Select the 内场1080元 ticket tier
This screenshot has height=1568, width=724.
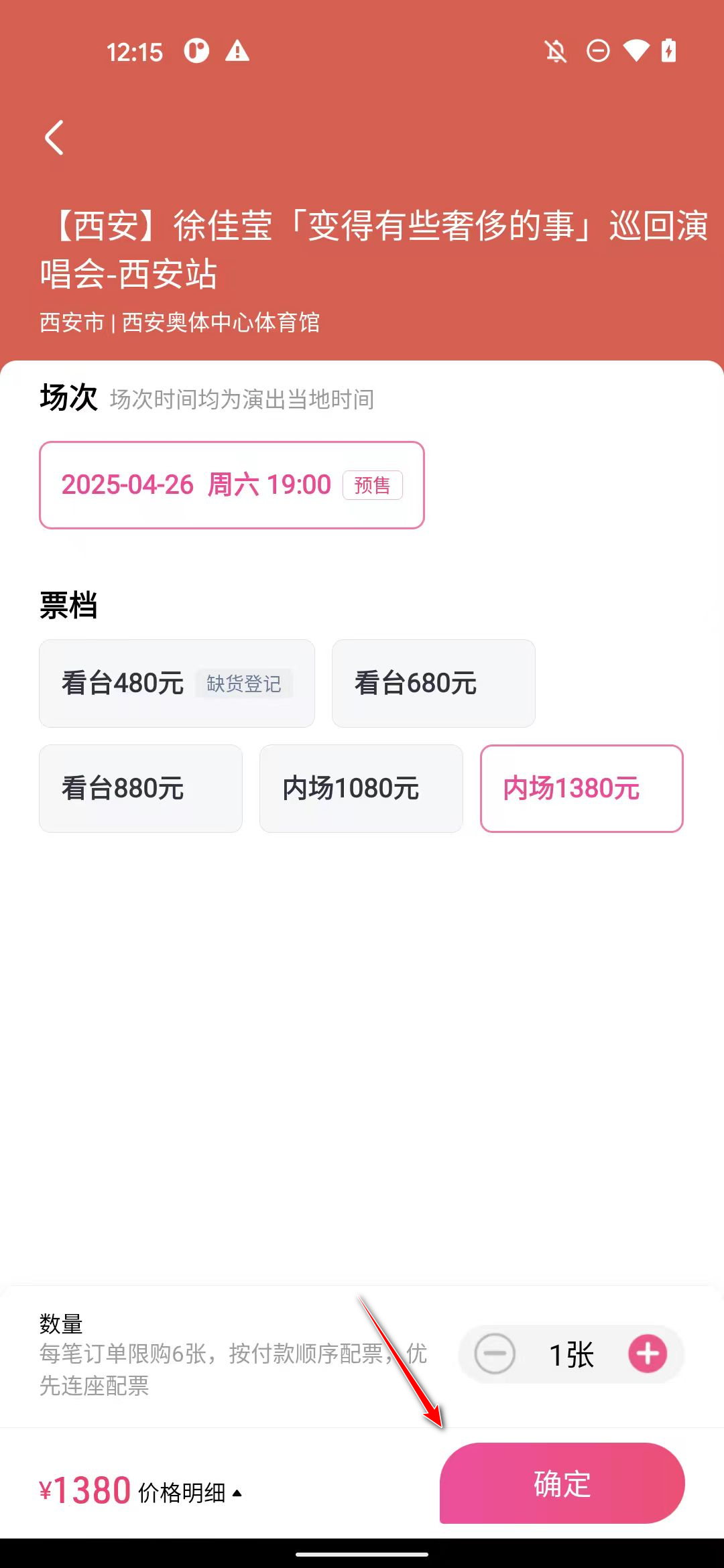tap(361, 789)
